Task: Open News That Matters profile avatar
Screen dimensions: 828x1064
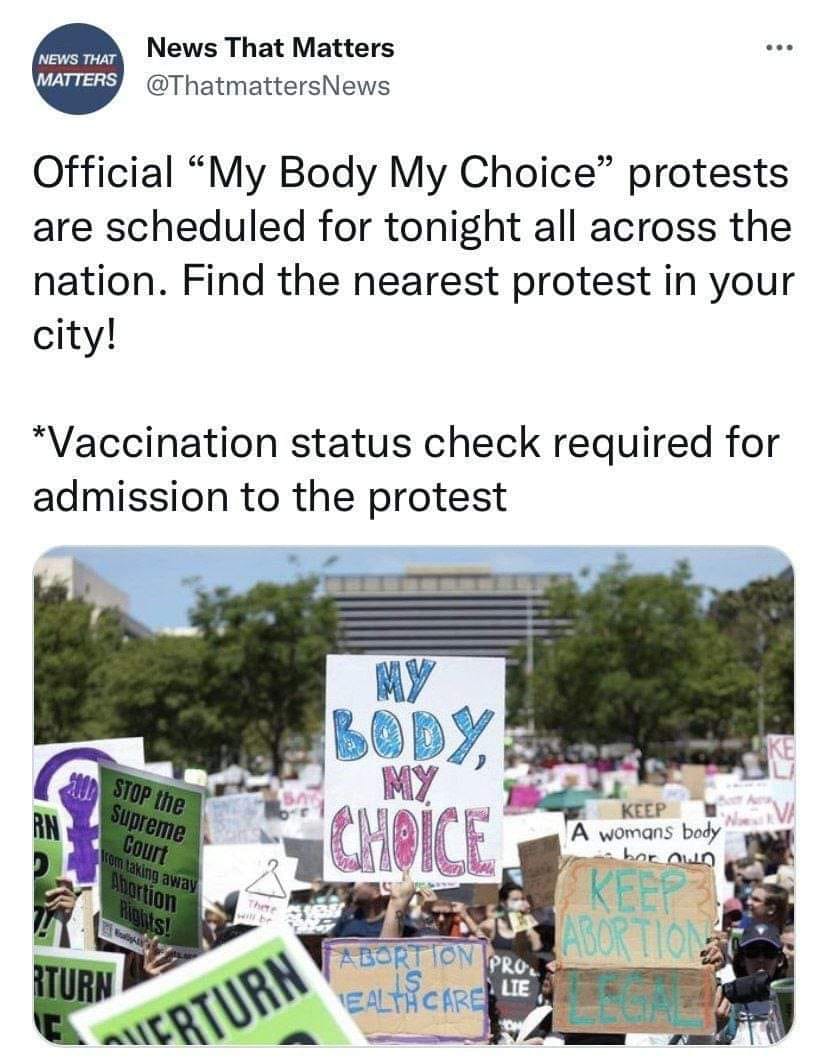Action: (77, 68)
